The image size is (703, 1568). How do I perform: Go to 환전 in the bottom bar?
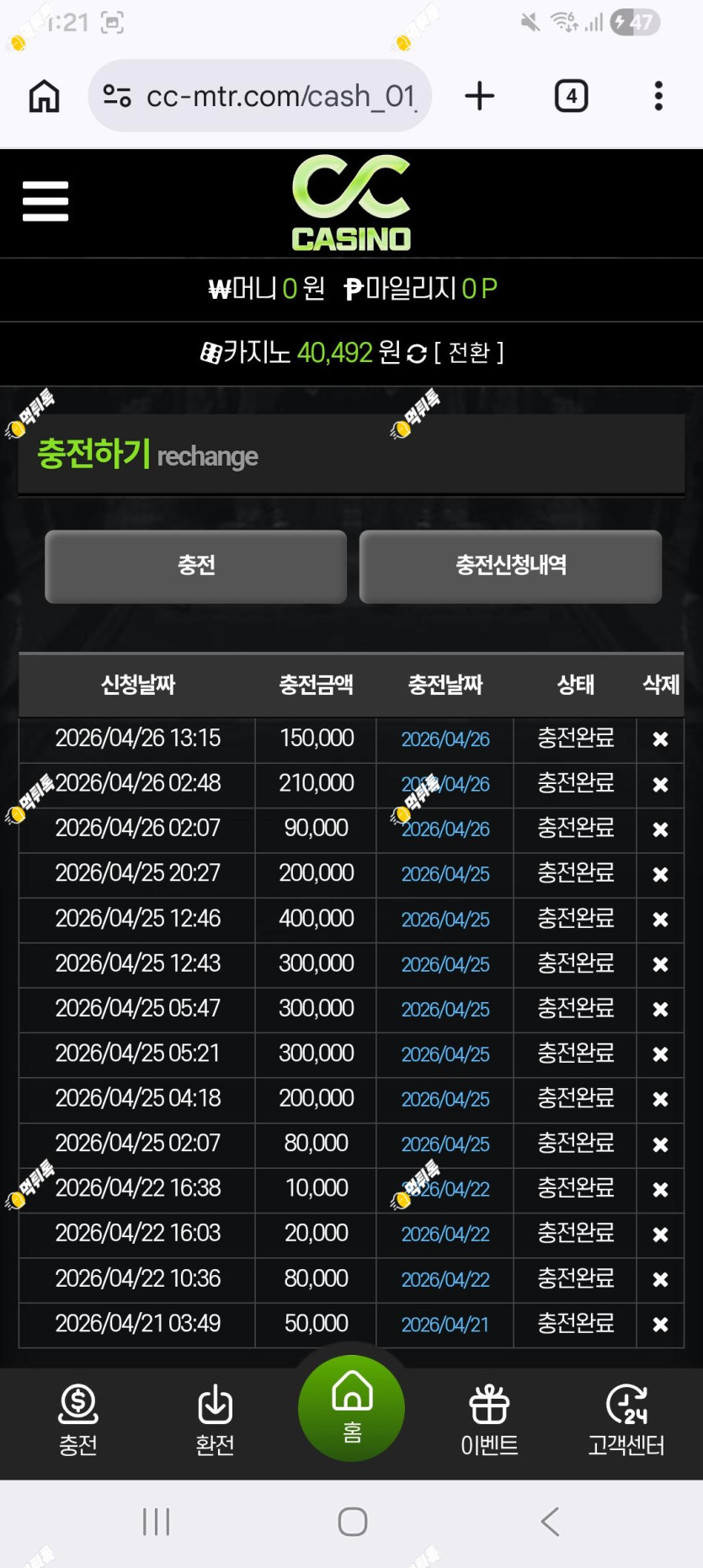coord(215,1421)
